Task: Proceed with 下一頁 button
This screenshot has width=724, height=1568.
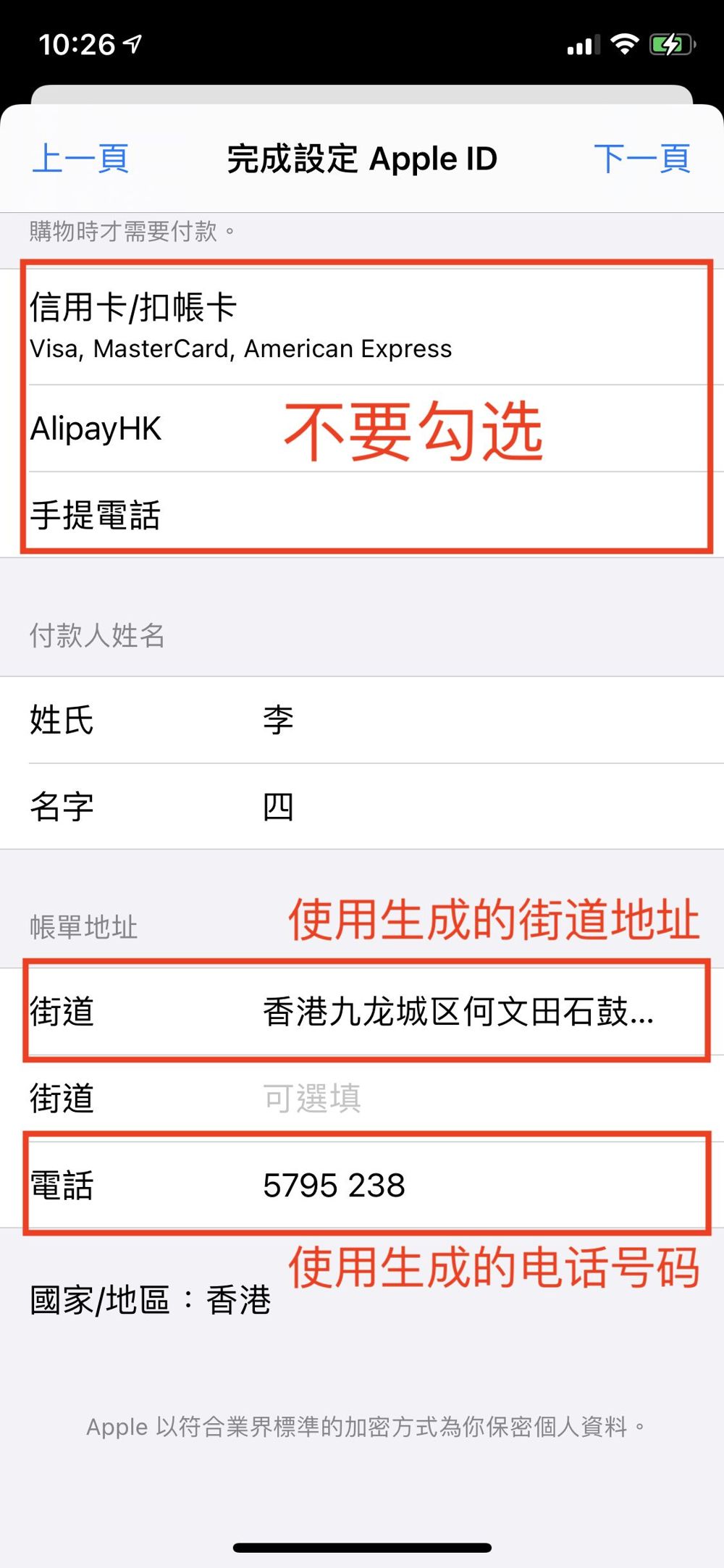Action: pyautogui.click(x=641, y=159)
